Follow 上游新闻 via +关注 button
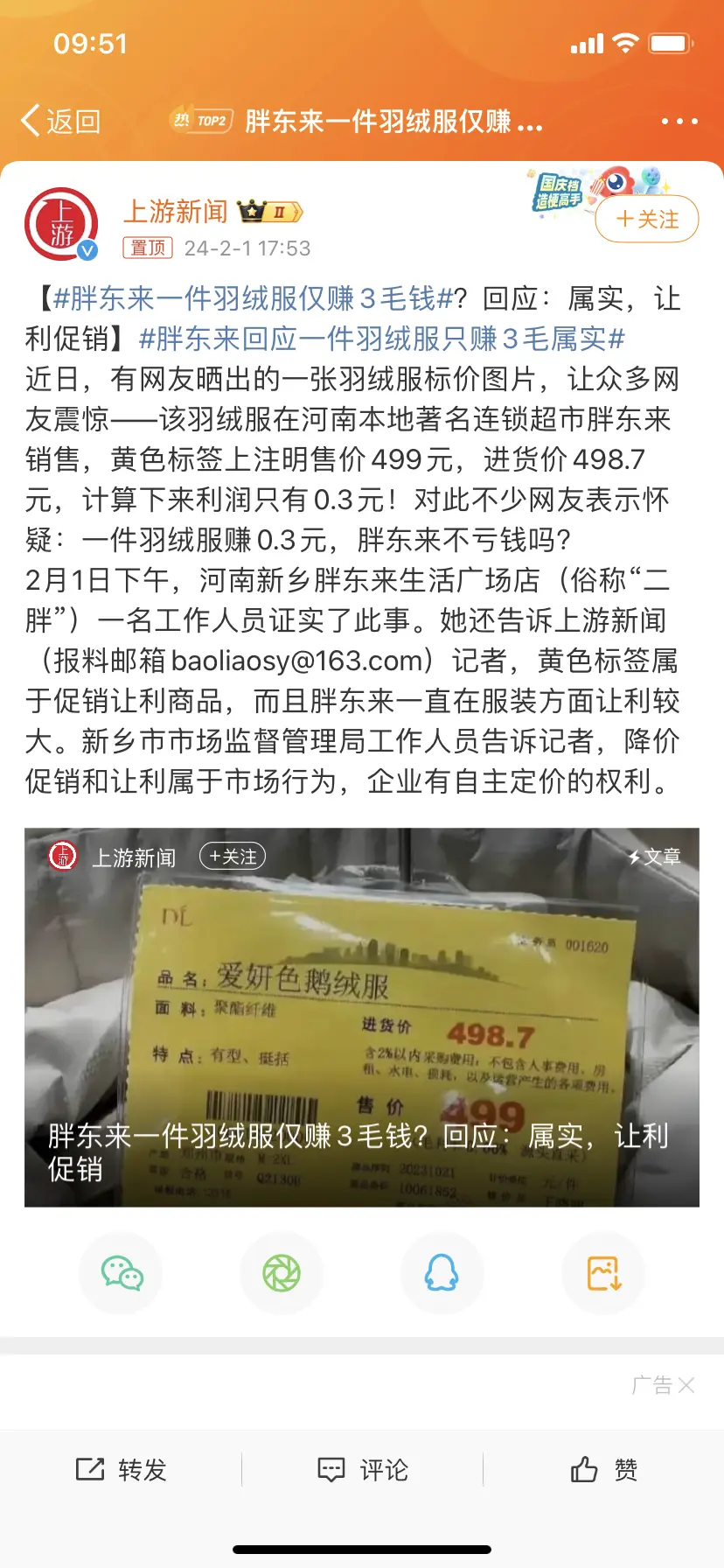Viewport: 724px width, 1568px height. click(646, 220)
